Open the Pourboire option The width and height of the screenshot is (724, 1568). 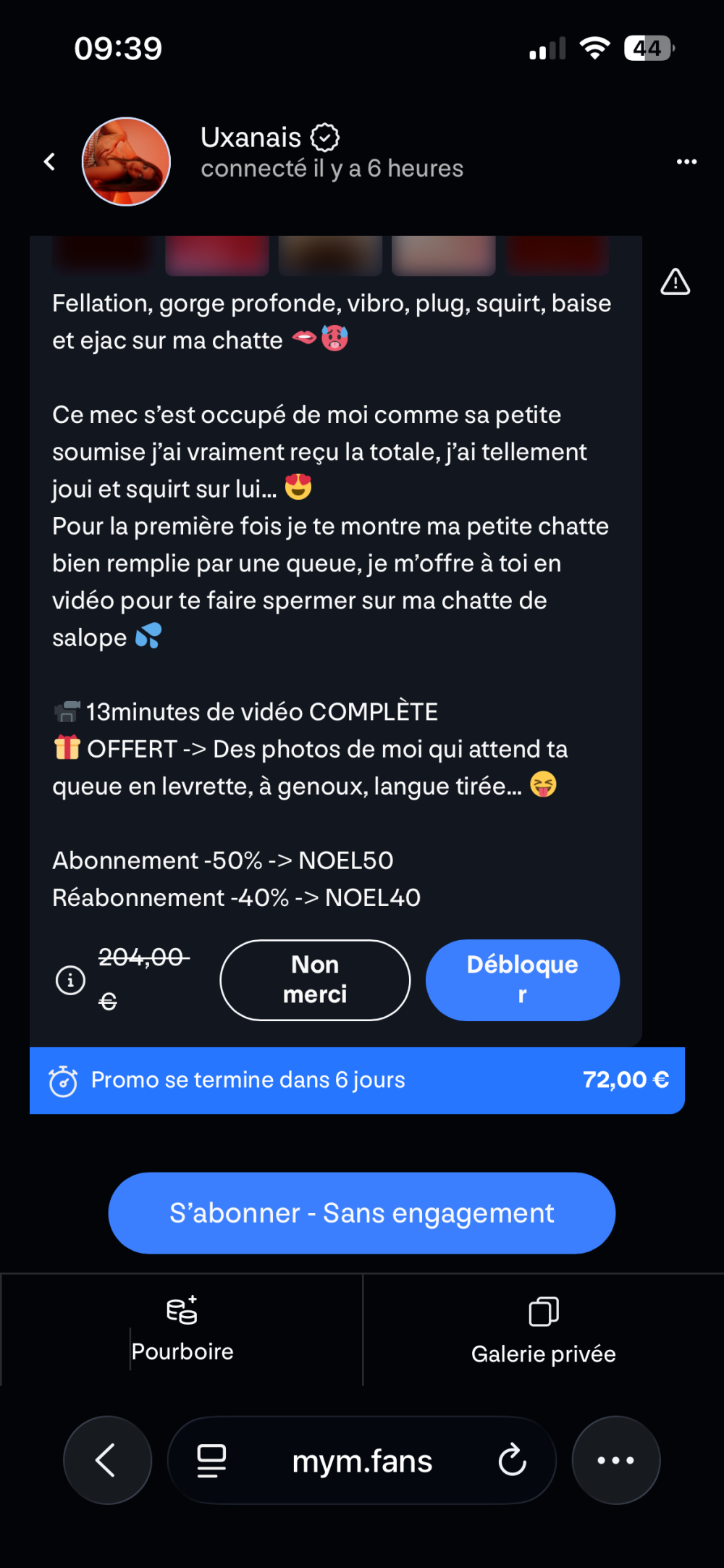click(x=182, y=1330)
